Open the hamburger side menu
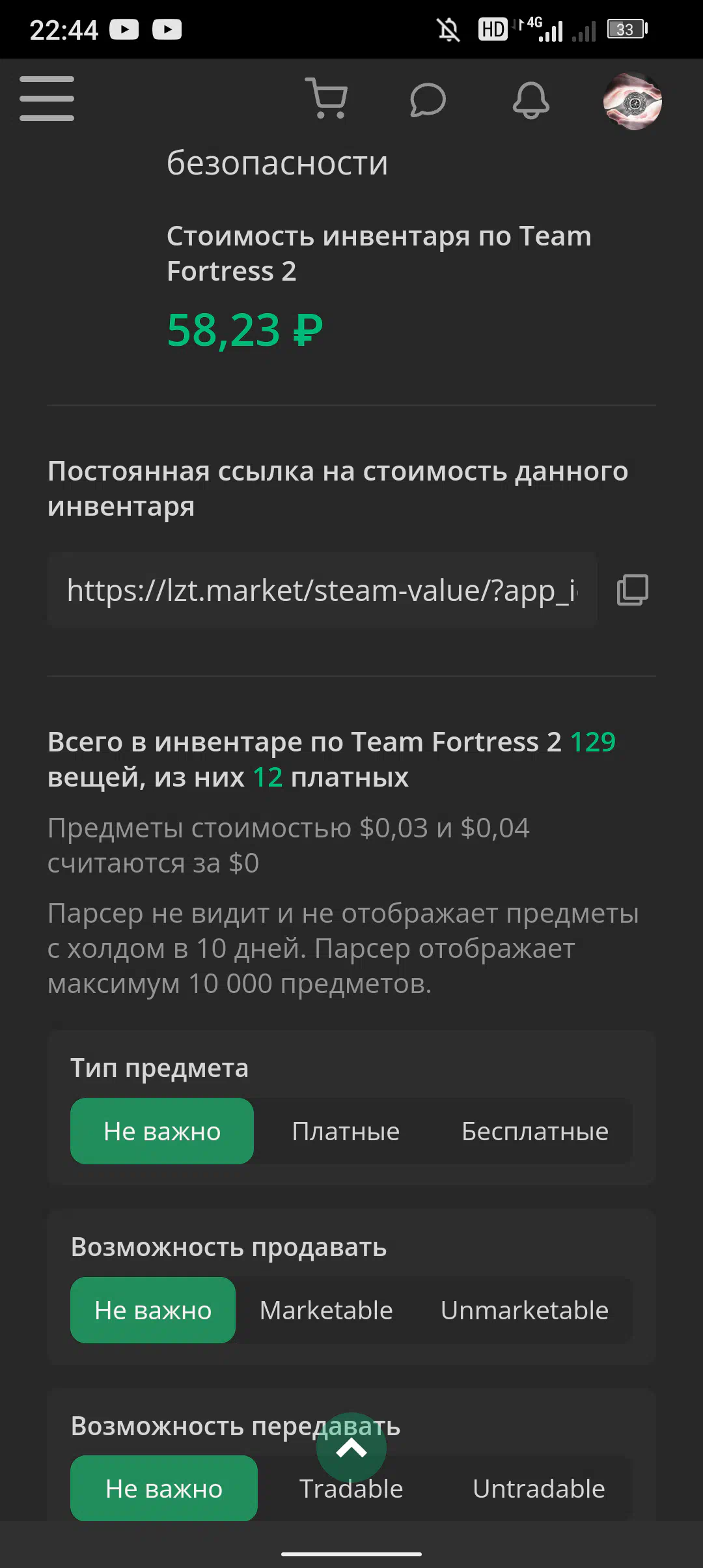Image resolution: width=703 pixels, height=1568 pixels. [47, 99]
